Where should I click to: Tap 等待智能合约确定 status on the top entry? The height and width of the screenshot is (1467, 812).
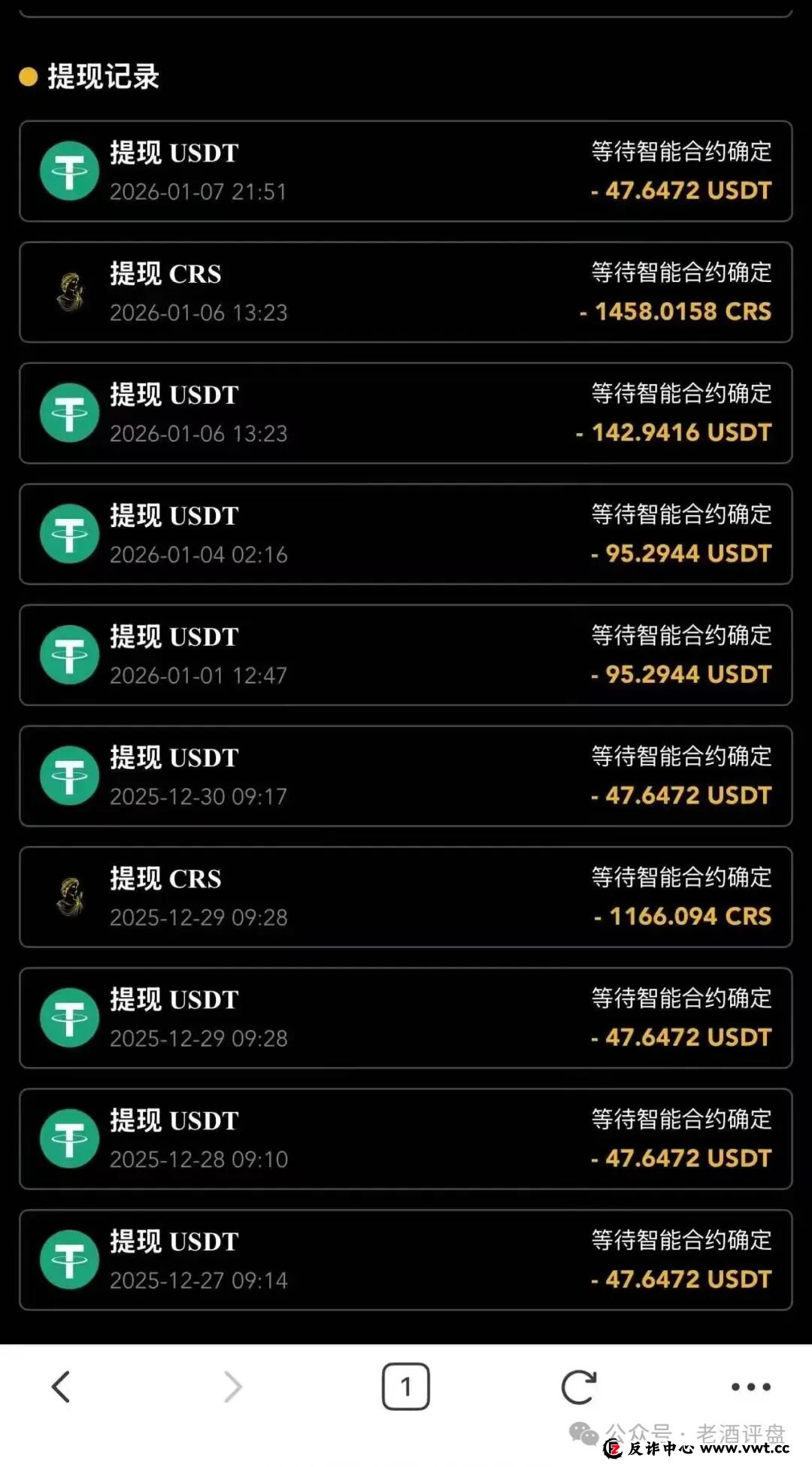(680, 153)
